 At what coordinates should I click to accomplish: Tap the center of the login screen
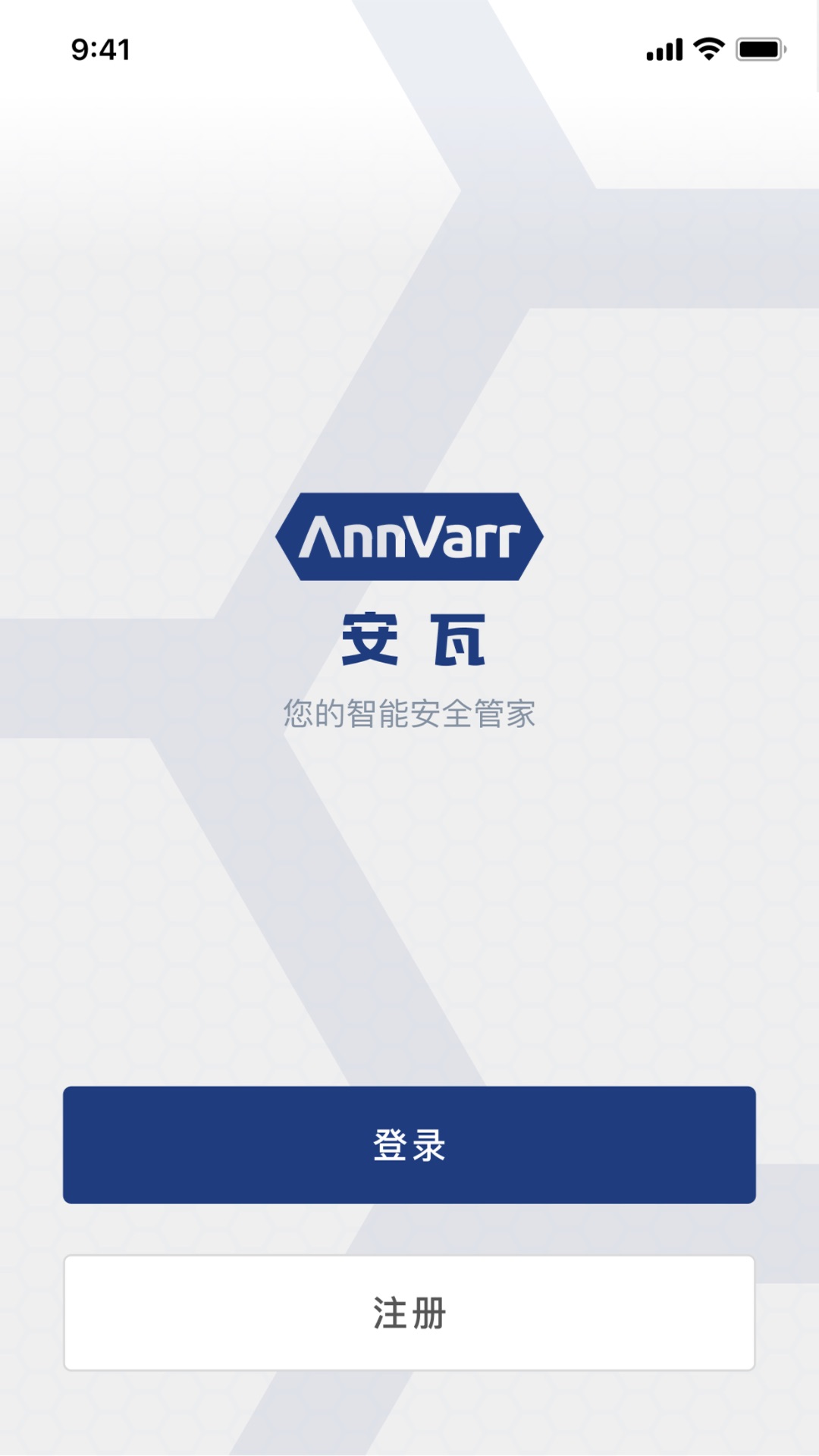coord(409,728)
